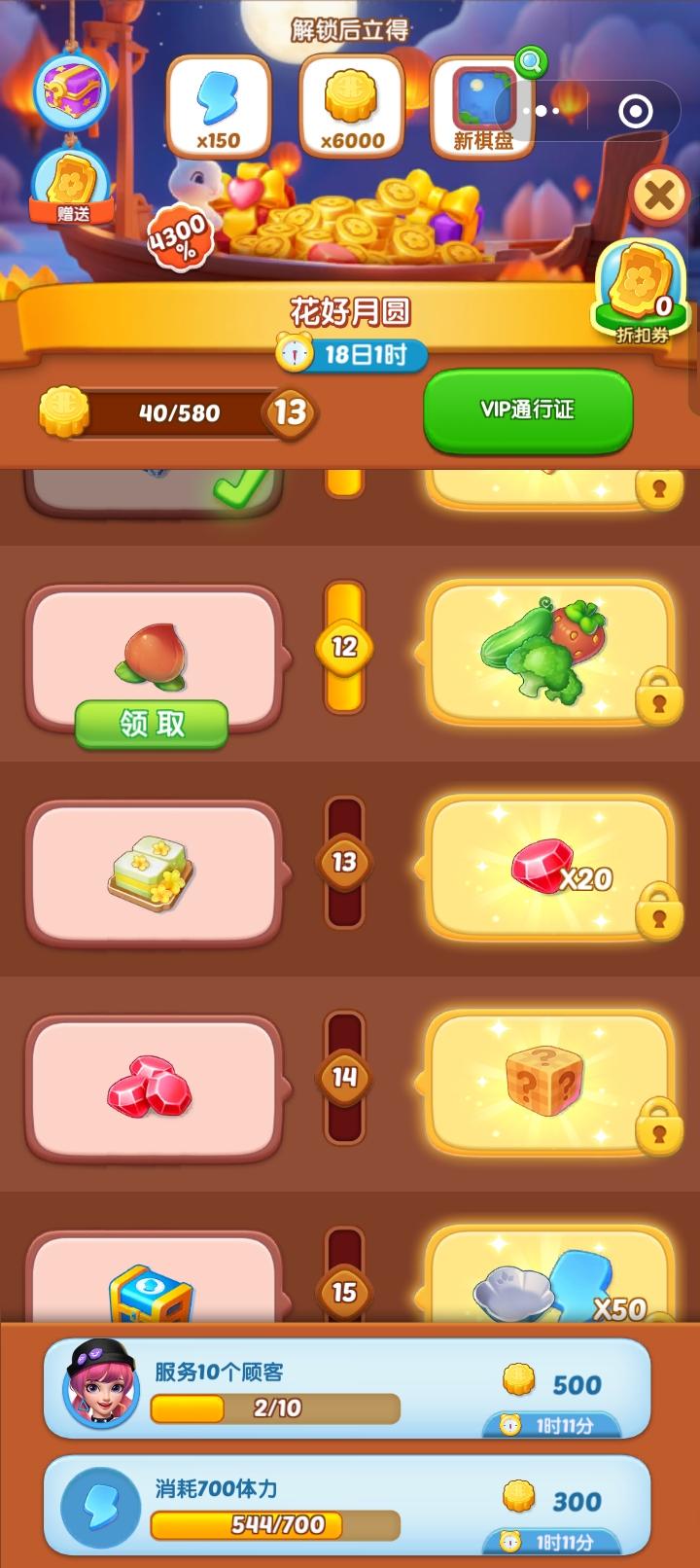Open the three-dots more options menu
Image resolution: width=700 pixels, height=1568 pixels.
click(x=541, y=112)
